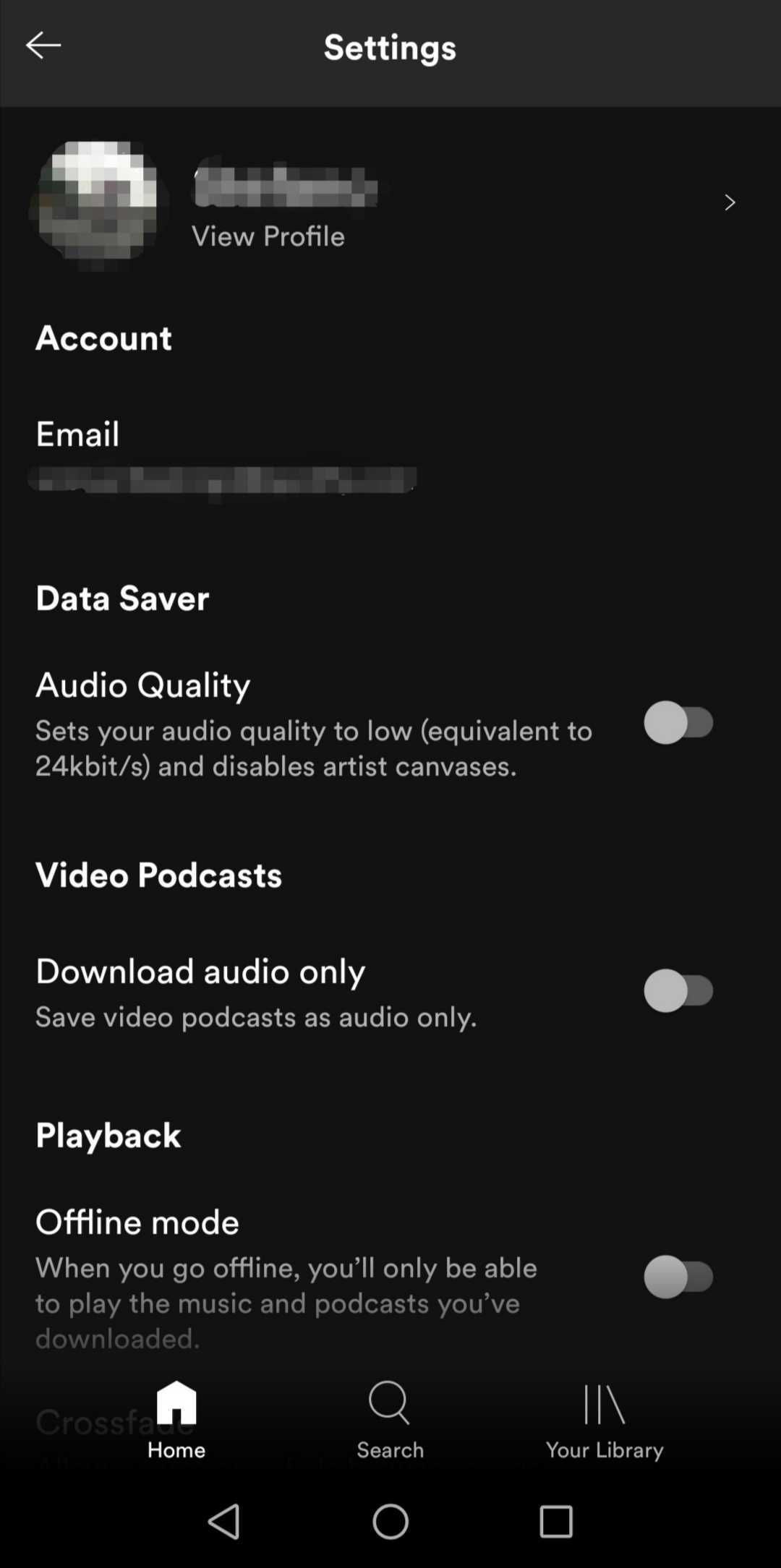The height and width of the screenshot is (1568, 781).
Task: Enable the Audio Quality data saver
Action: point(679,722)
